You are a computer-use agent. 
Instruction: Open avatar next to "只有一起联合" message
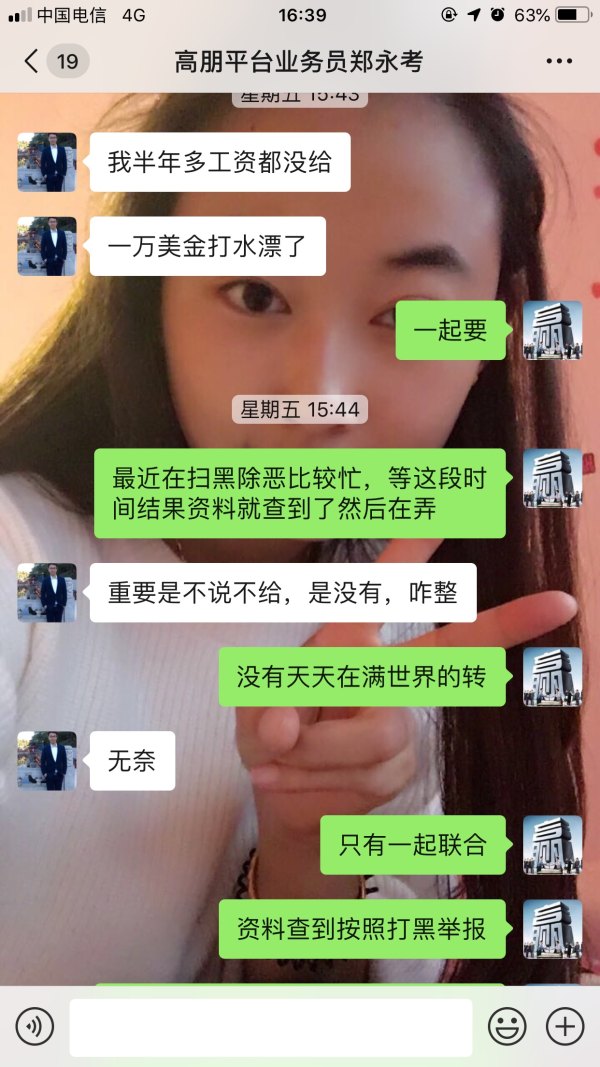[x=553, y=845]
